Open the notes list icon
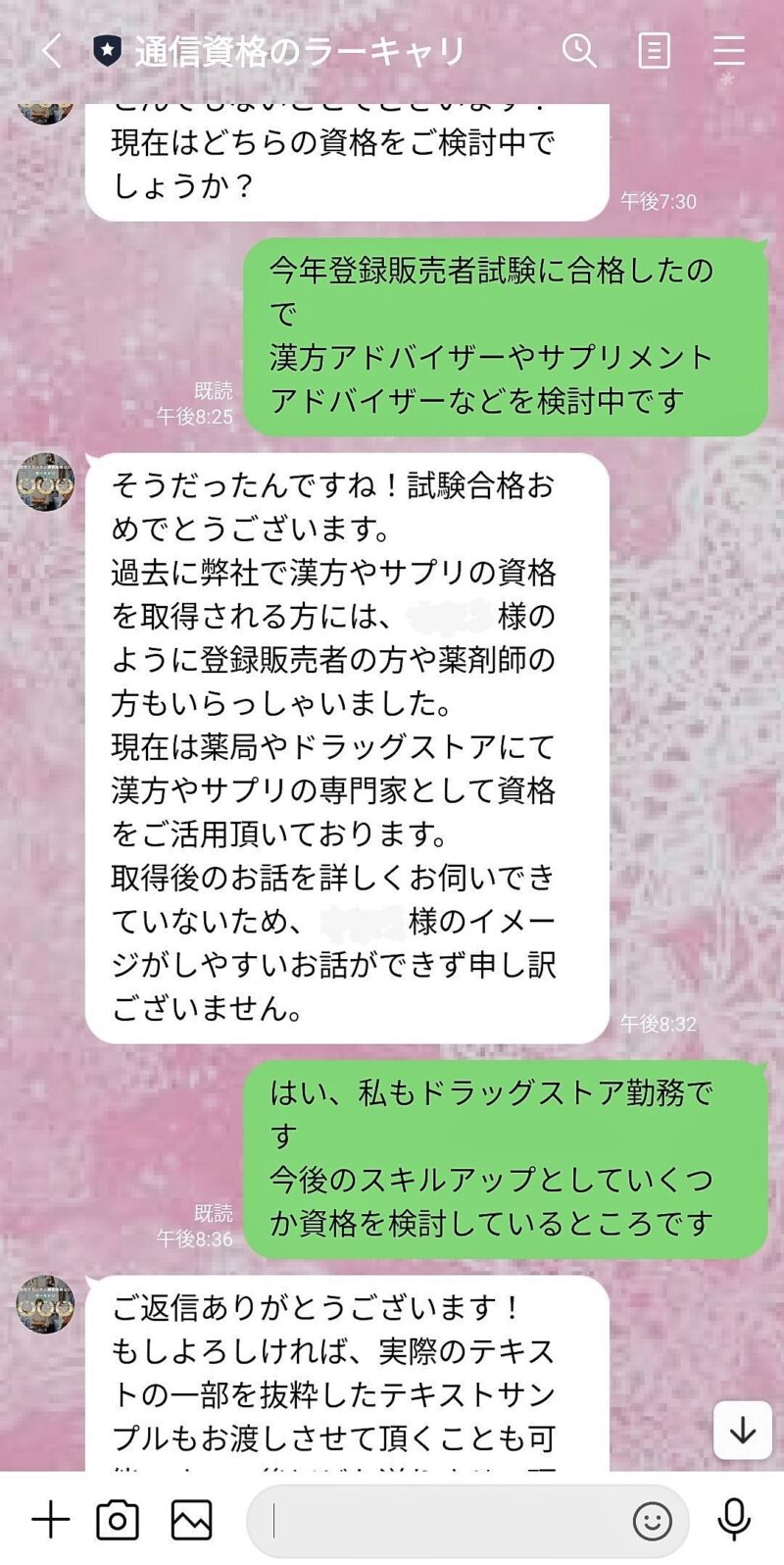784x1565 pixels. (654, 50)
